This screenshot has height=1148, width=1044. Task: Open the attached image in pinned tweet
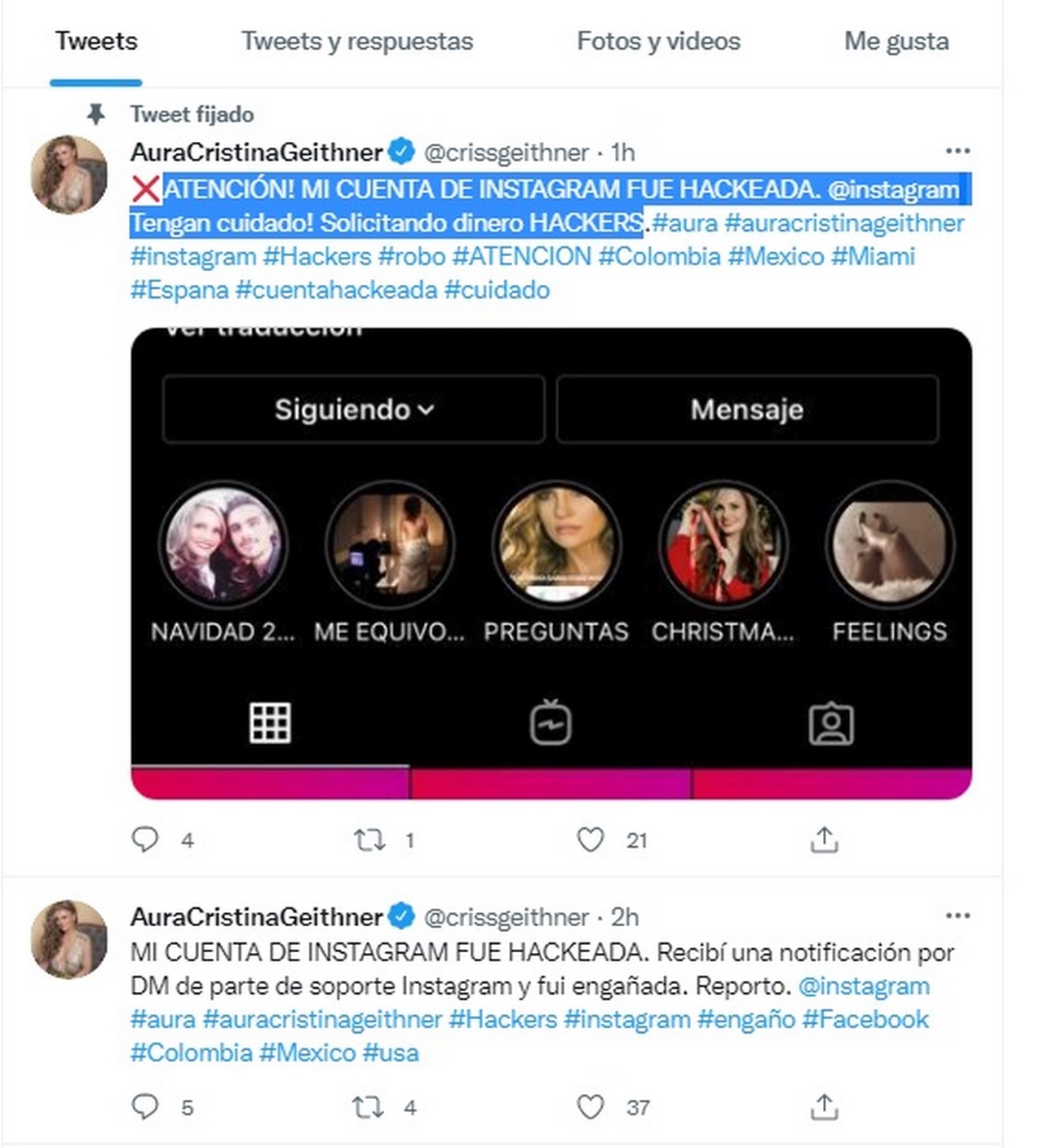coord(551,563)
